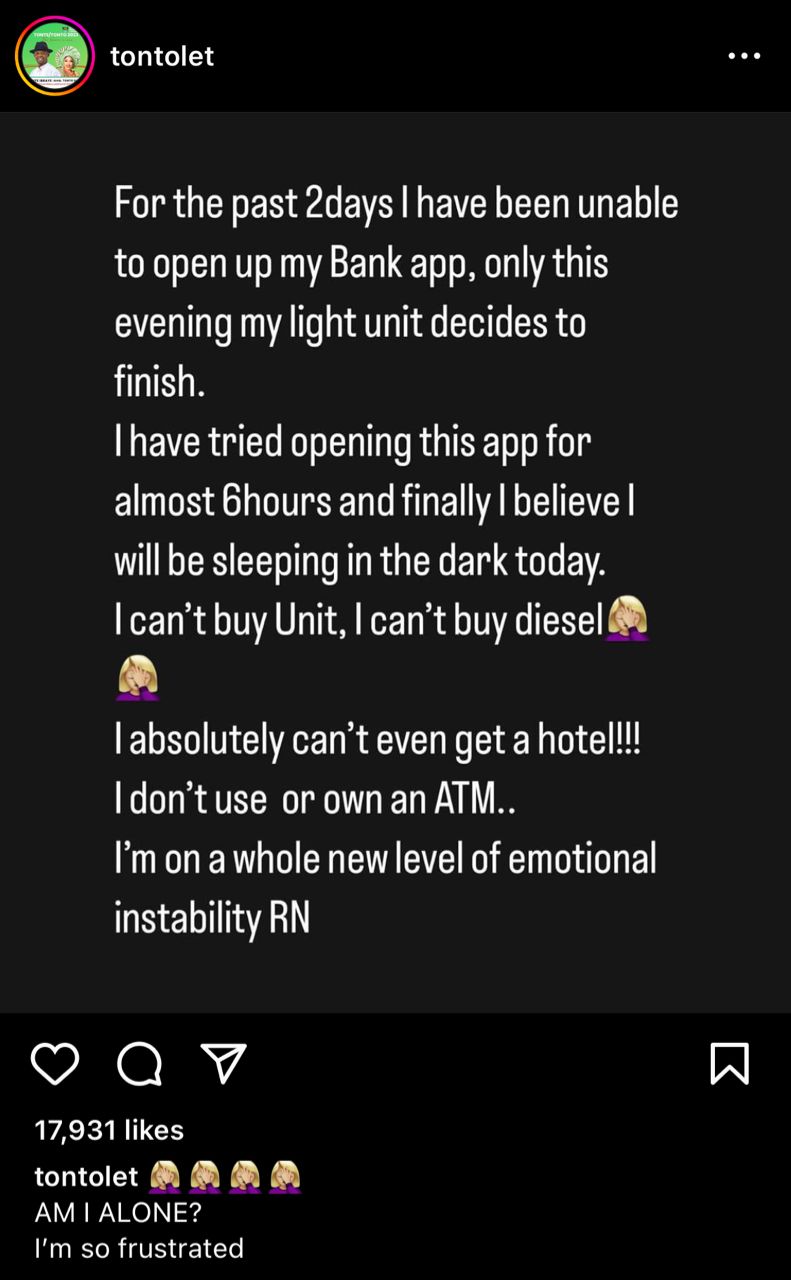Tap tontolet username in the caption

coord(86,1177)
